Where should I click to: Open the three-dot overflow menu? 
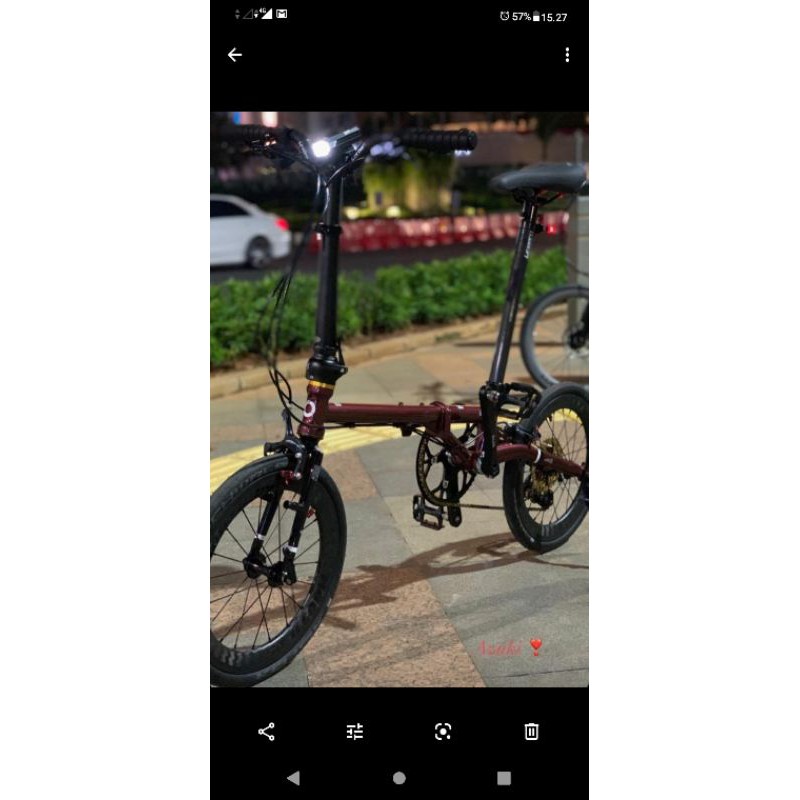tap(567, 55)
